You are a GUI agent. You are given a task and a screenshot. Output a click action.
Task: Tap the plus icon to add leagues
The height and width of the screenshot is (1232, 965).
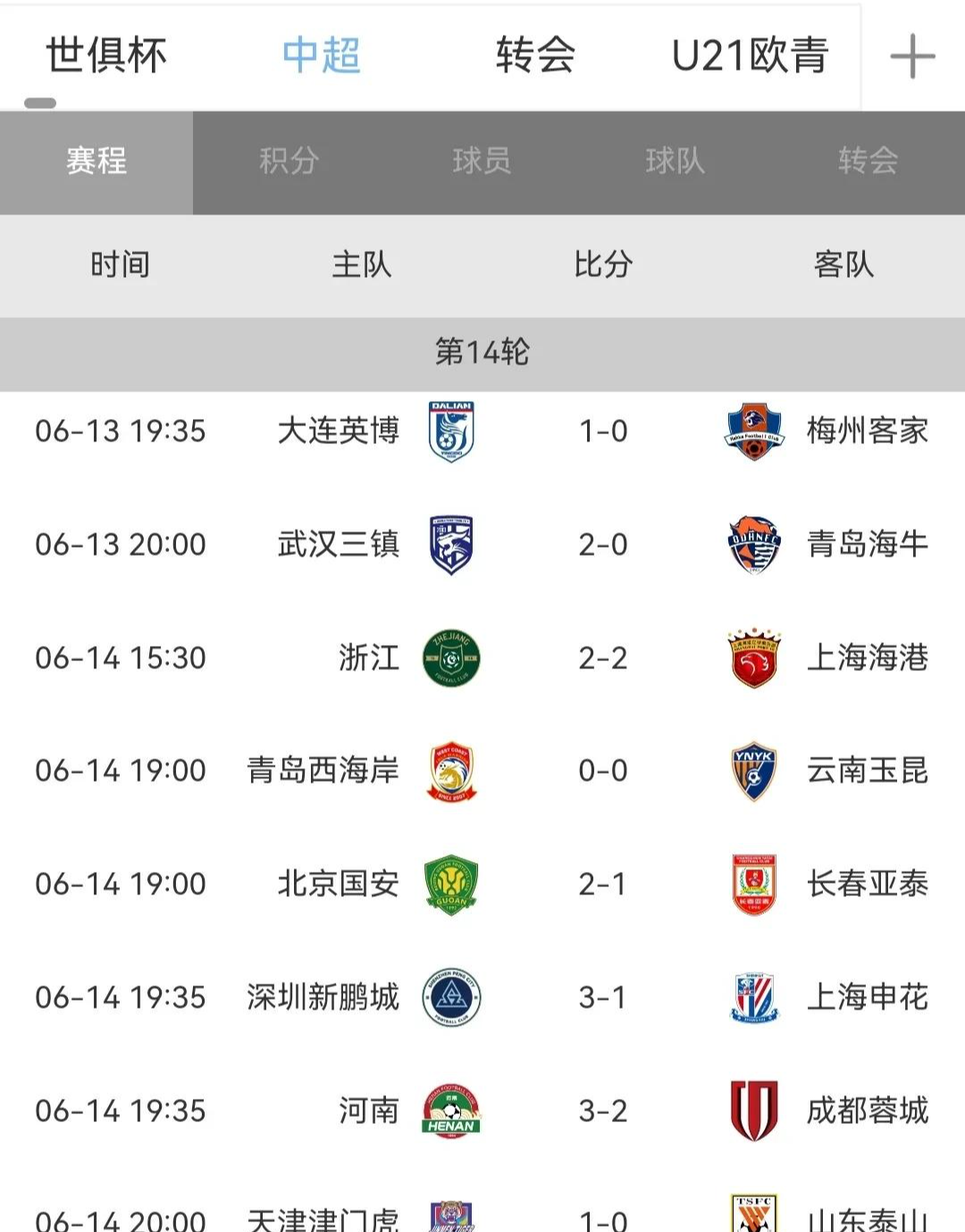pyautogui.click(x=912, y=56)
